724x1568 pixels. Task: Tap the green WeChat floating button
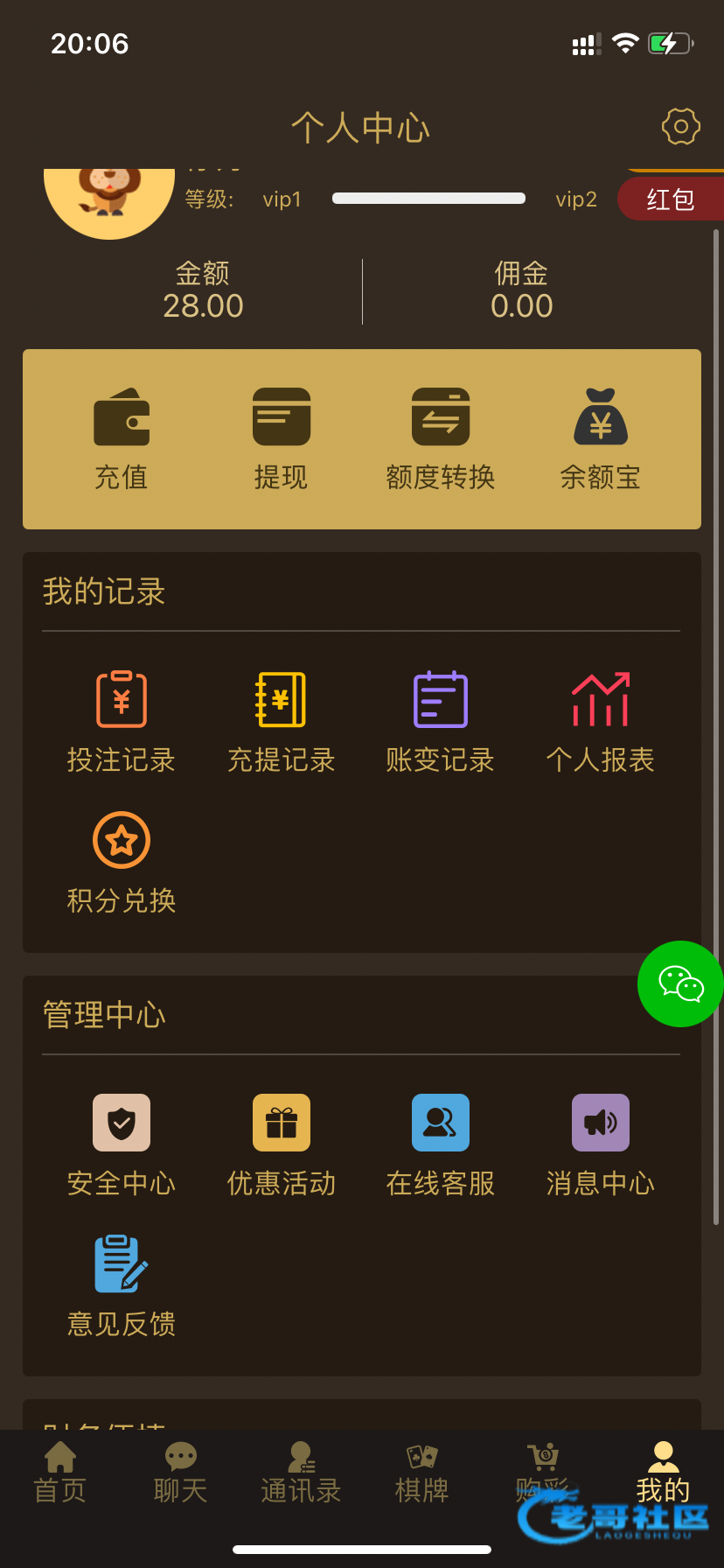(680, 983)
